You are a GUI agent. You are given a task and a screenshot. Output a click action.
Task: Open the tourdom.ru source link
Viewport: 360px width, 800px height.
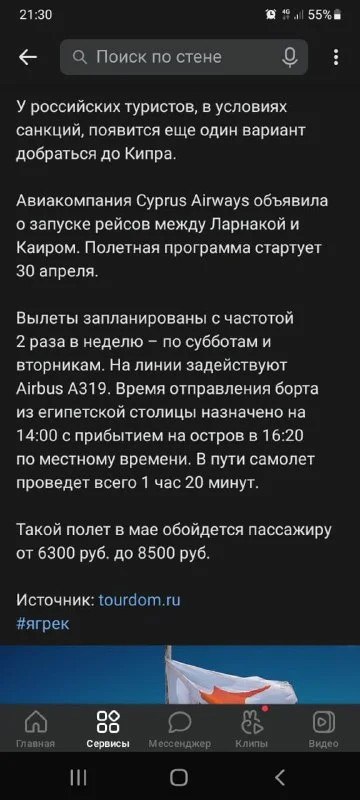click(140, 599)
